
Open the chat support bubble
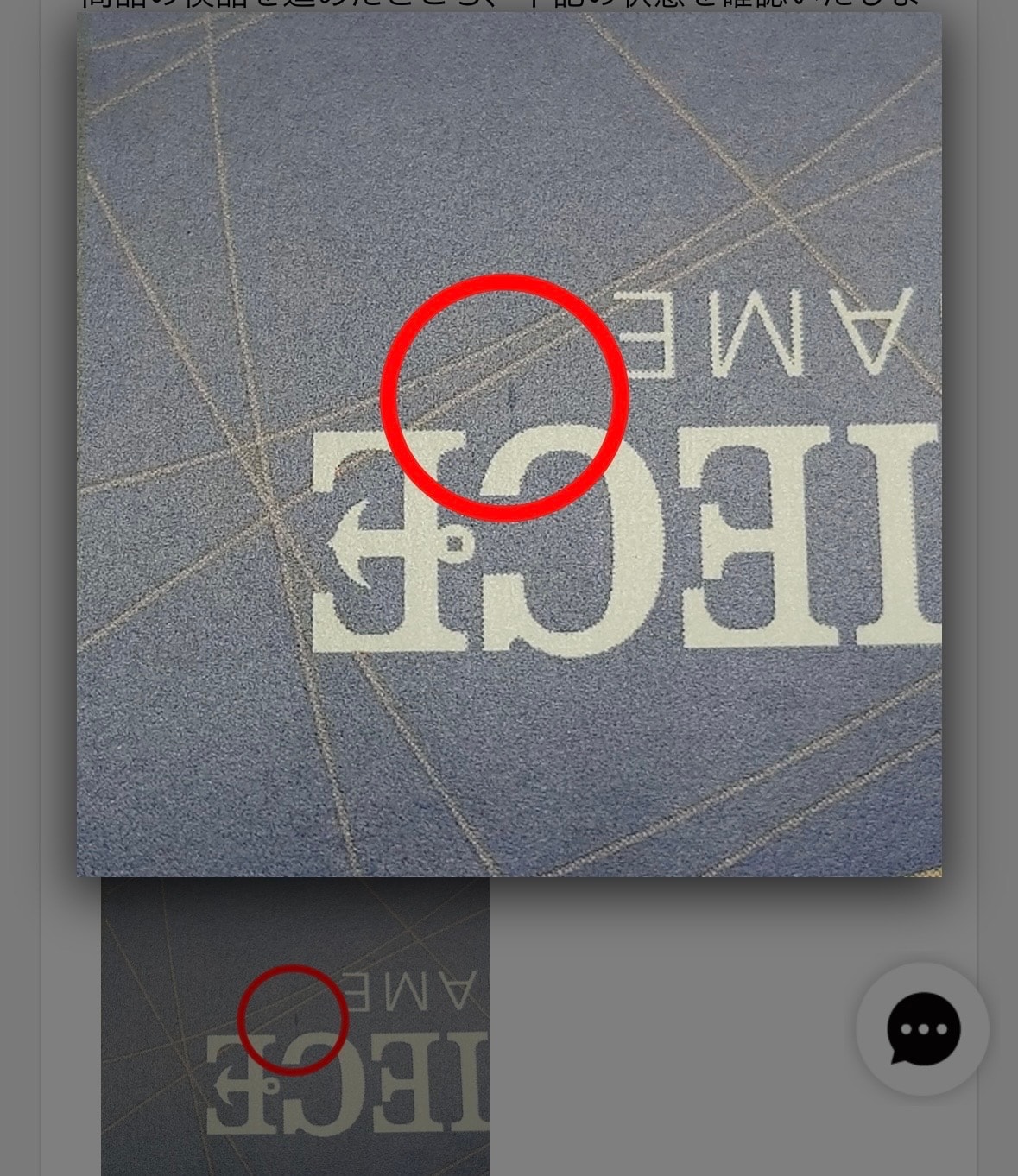(x=922, y=1028)
